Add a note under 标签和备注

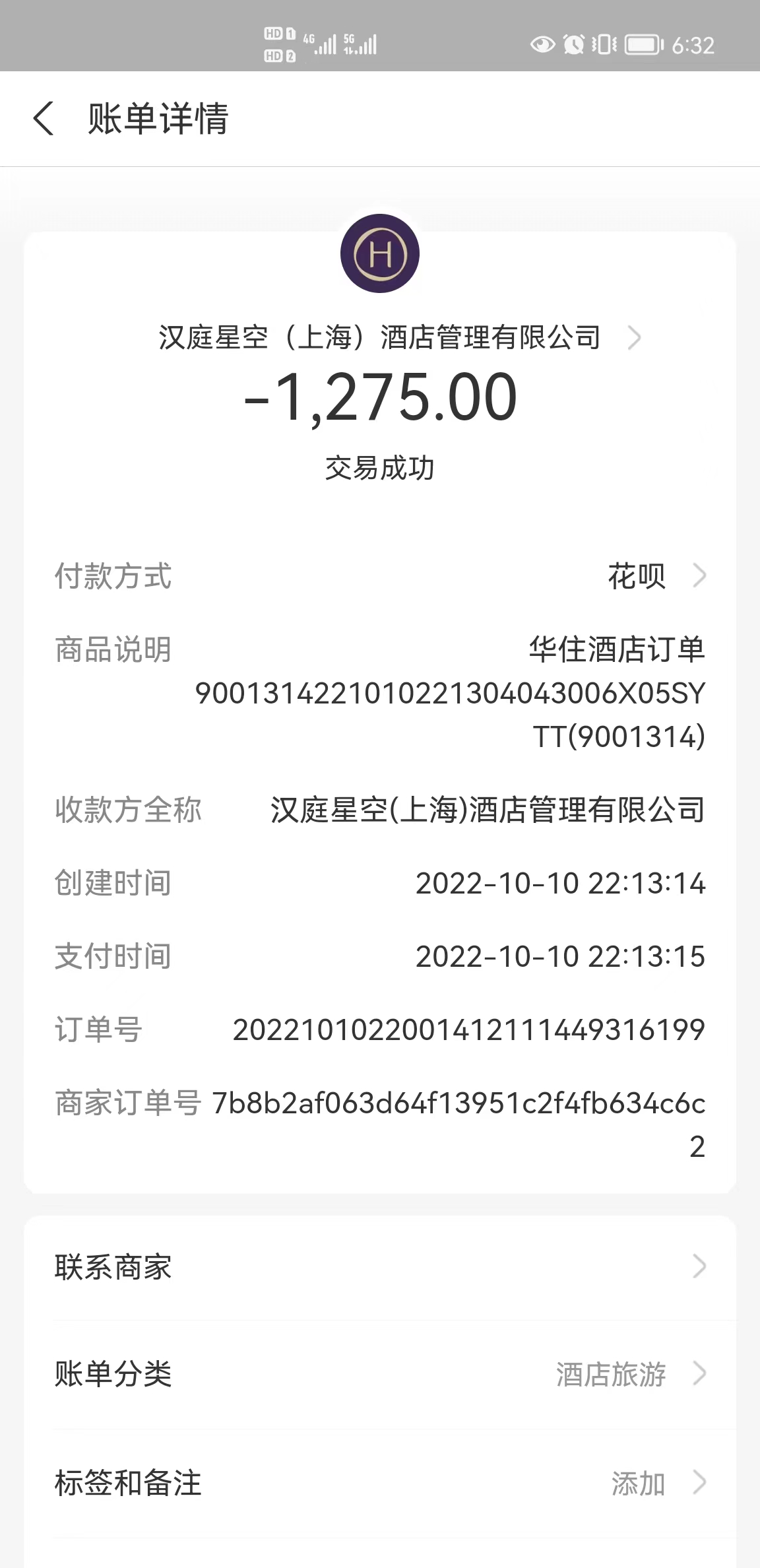point(380,1484)
